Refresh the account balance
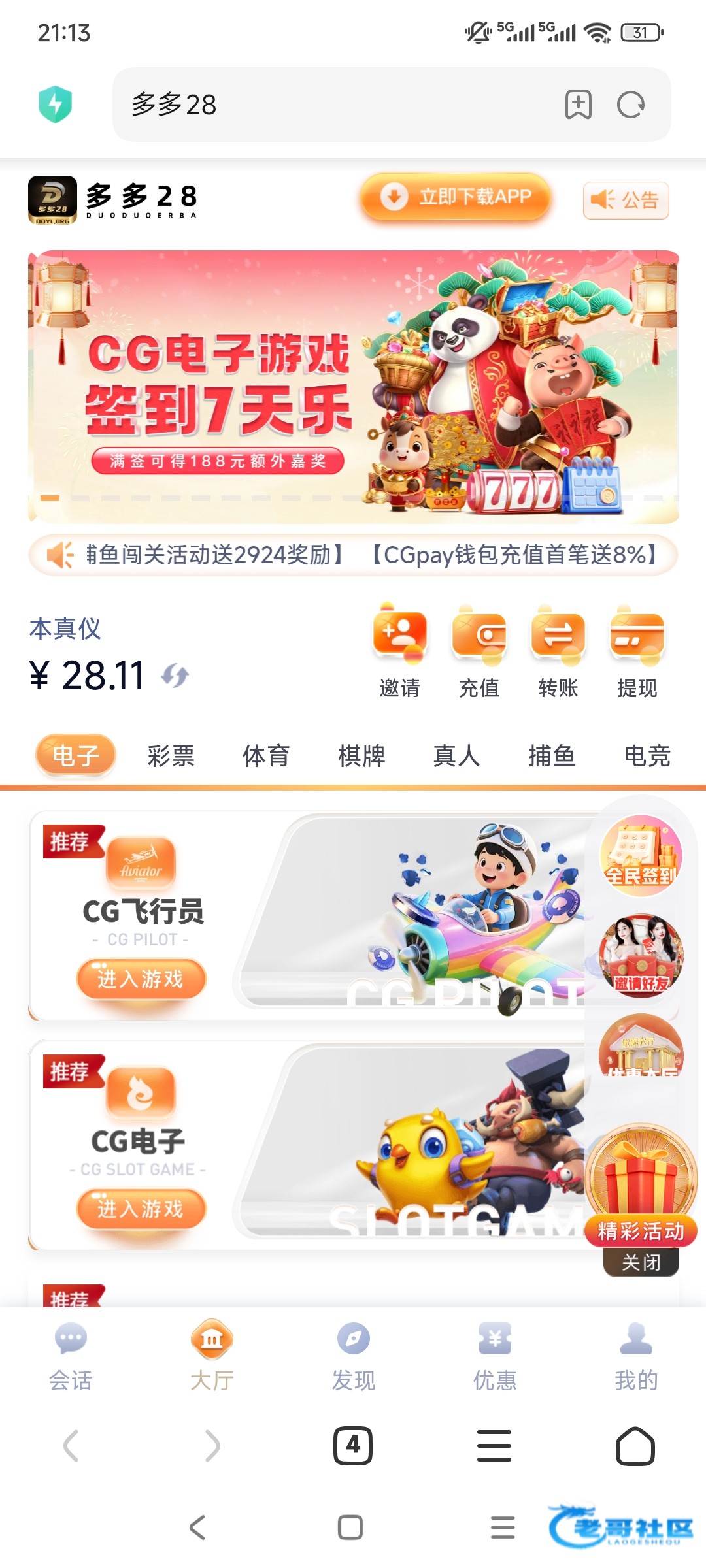The height and width of the screenshot is (1568, 706). [175, 676]
